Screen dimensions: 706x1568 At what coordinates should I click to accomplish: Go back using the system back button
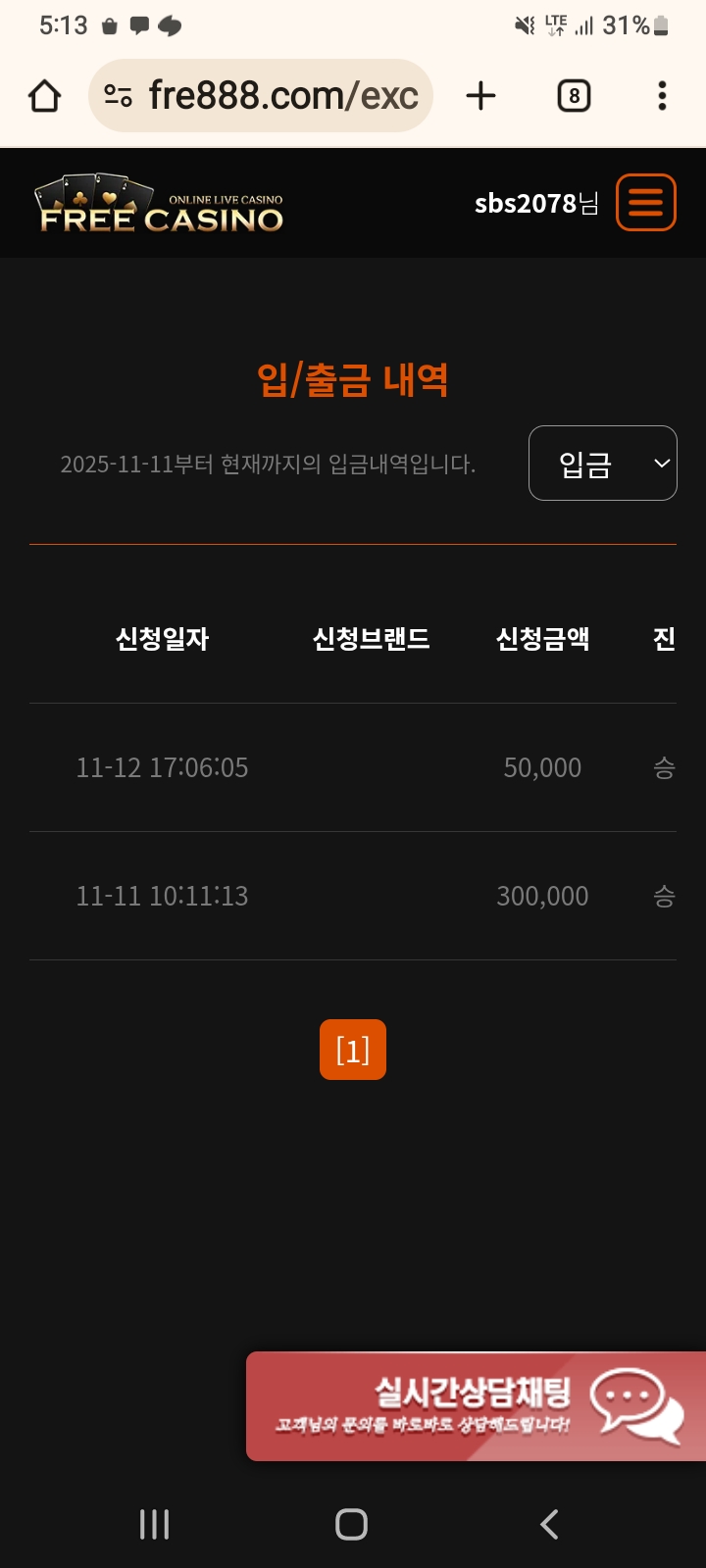[549, 1524]
